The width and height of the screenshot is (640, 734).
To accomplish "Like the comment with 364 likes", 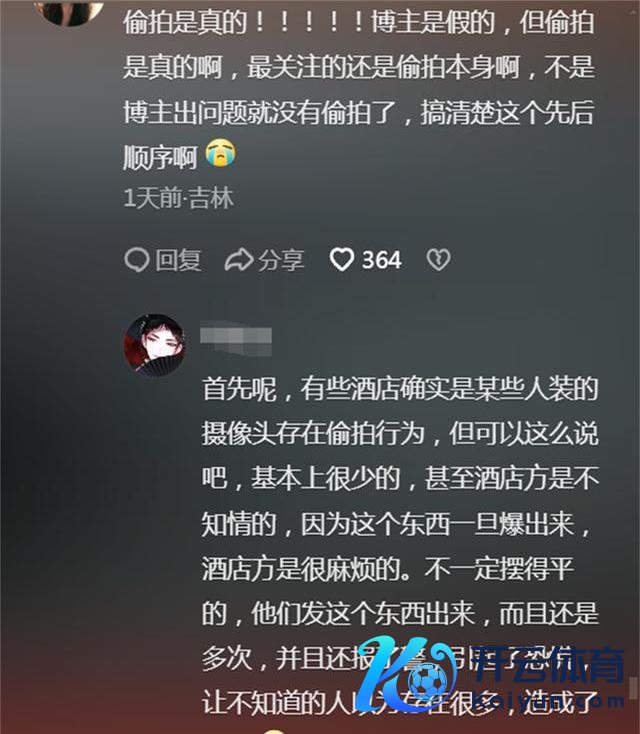I will tap(343, 261).
